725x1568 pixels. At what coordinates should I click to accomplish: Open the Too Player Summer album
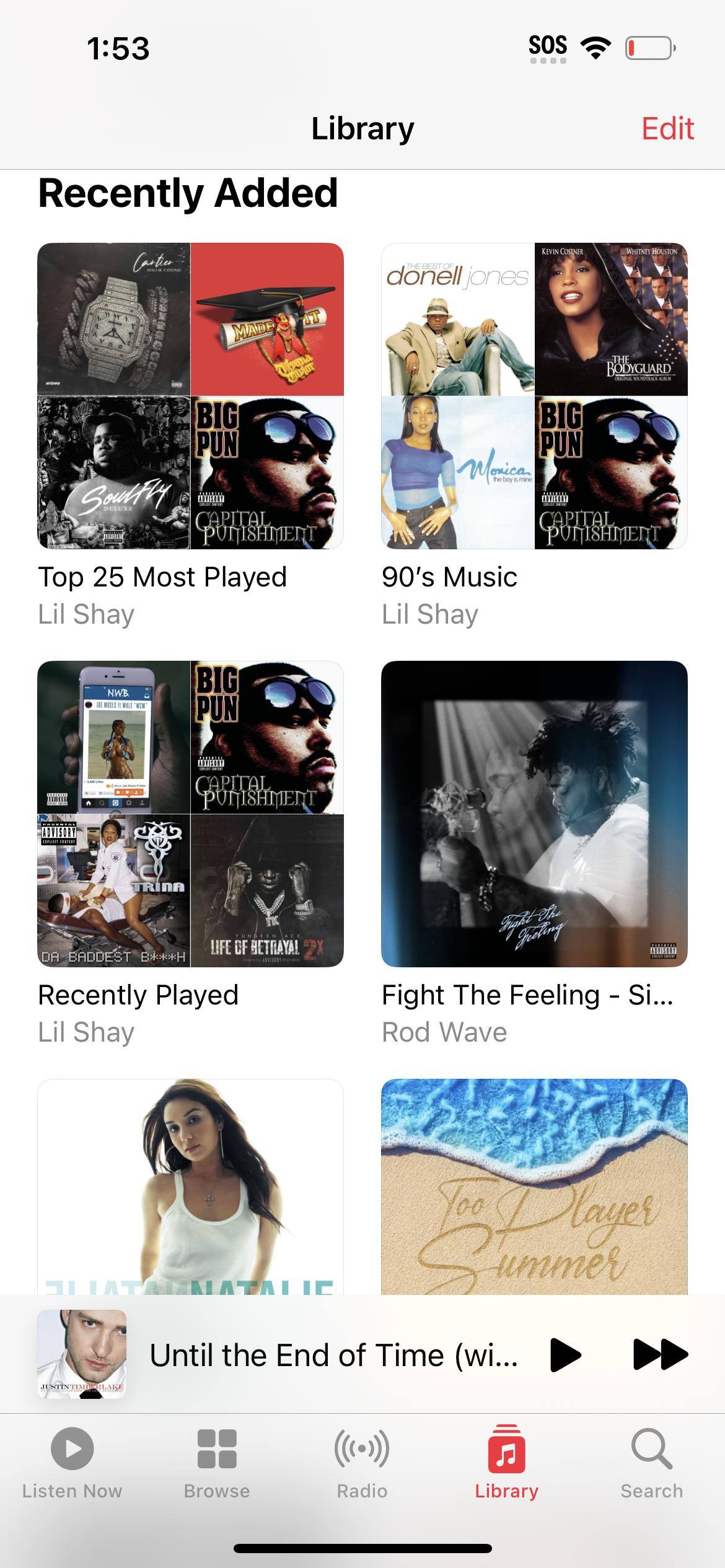click(534, 1186)
